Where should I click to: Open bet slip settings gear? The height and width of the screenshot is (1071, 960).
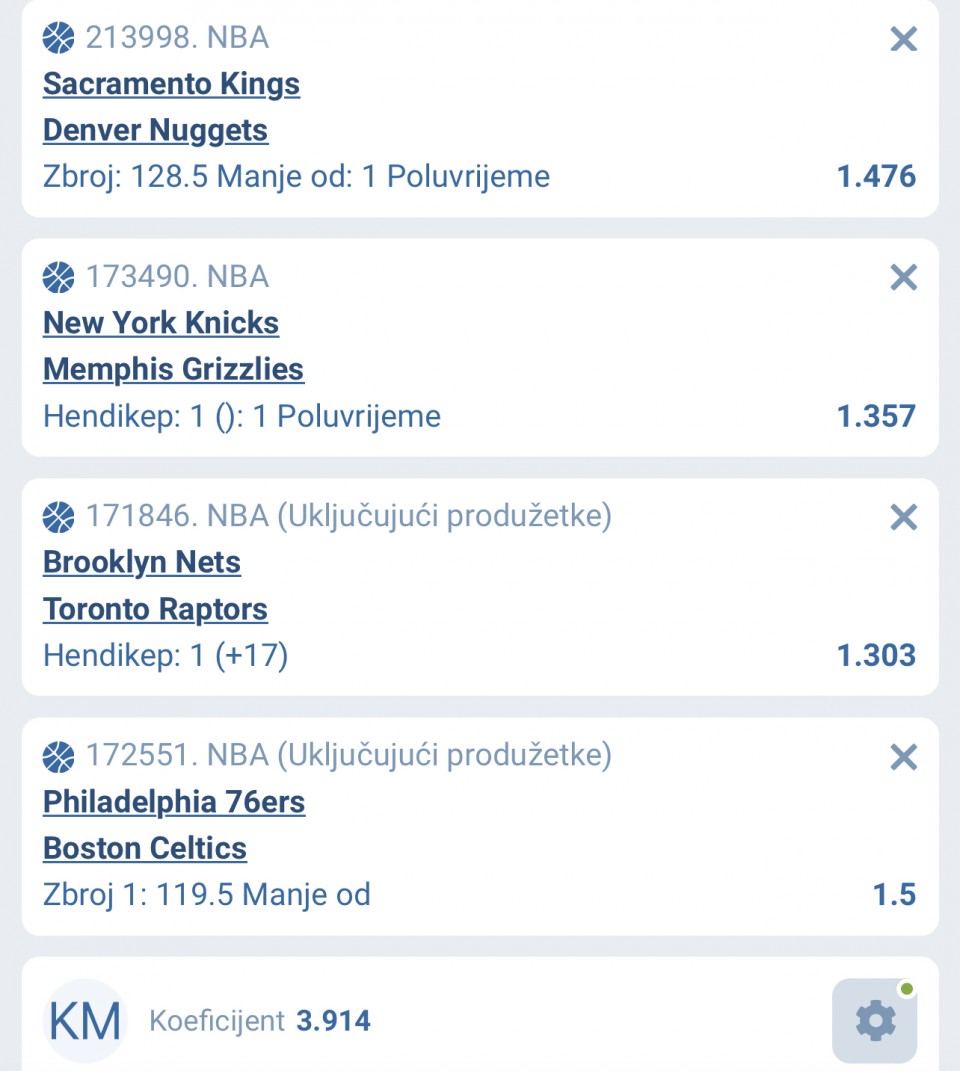pos(875,1020)
